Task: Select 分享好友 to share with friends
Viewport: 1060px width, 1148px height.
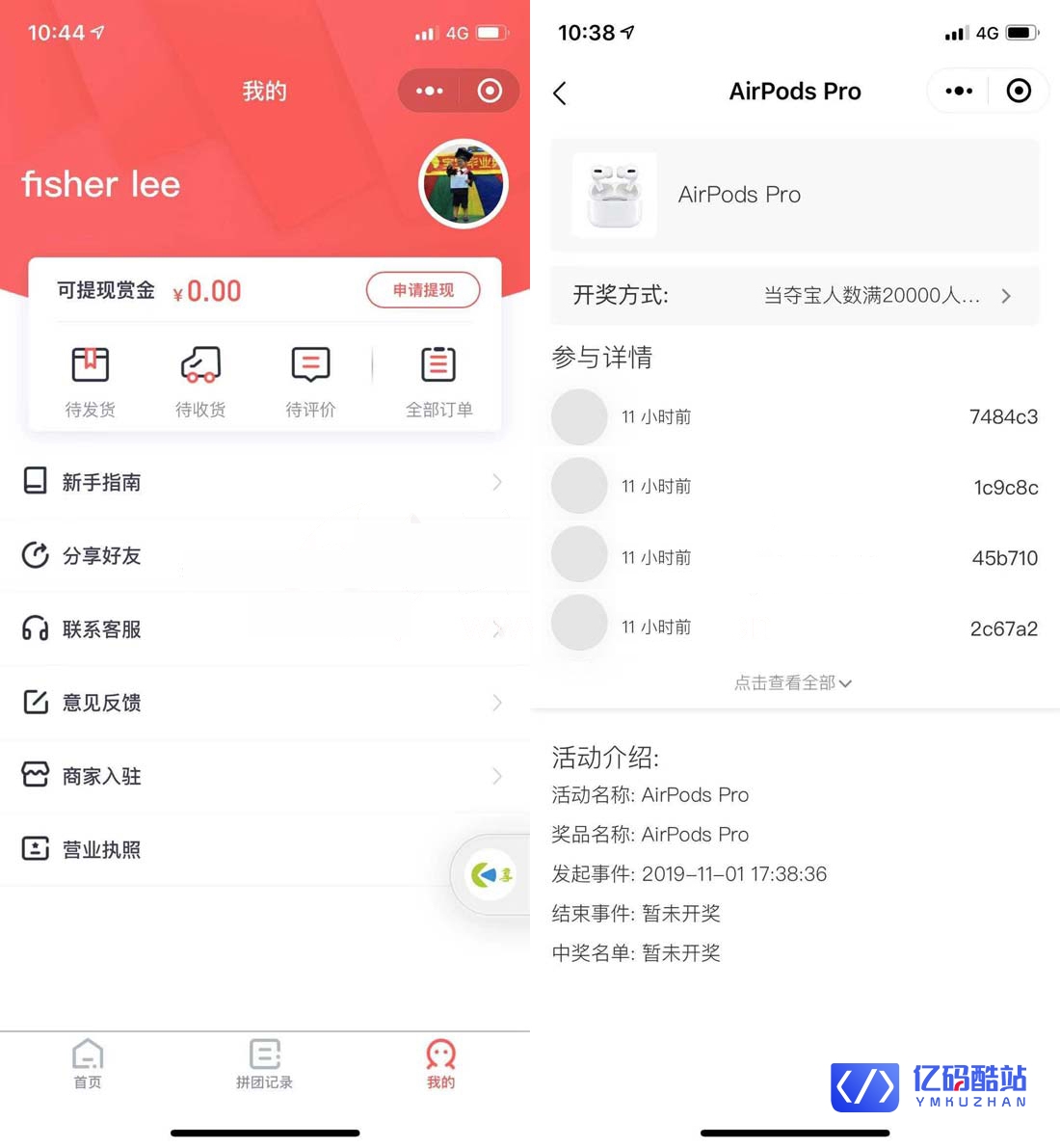Action: coord(263,555)
